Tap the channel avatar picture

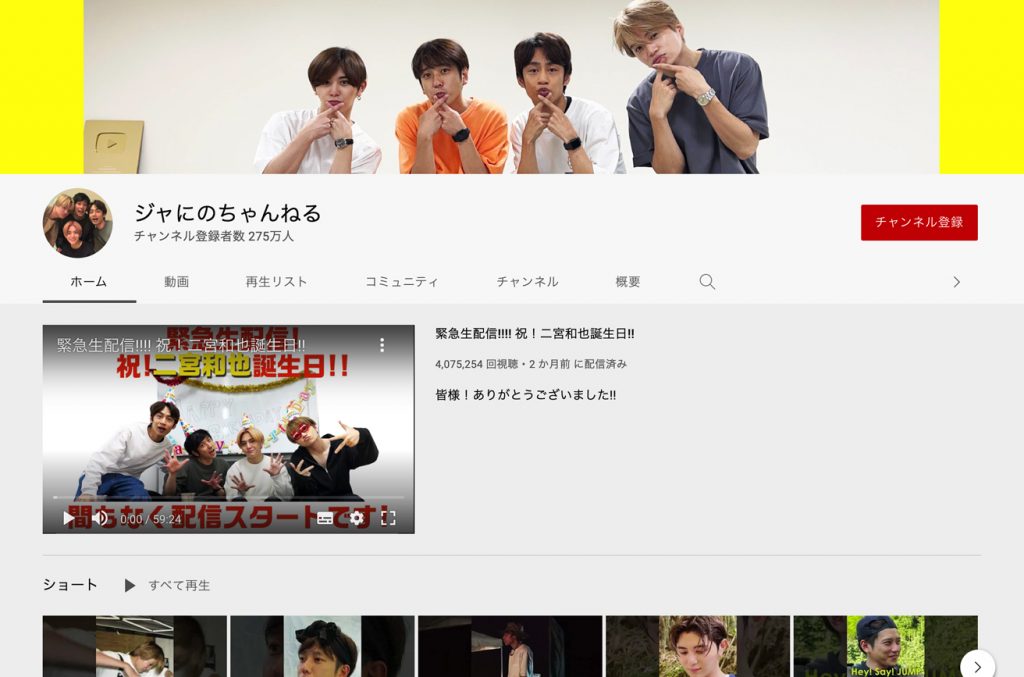click(x=77, y=222)
